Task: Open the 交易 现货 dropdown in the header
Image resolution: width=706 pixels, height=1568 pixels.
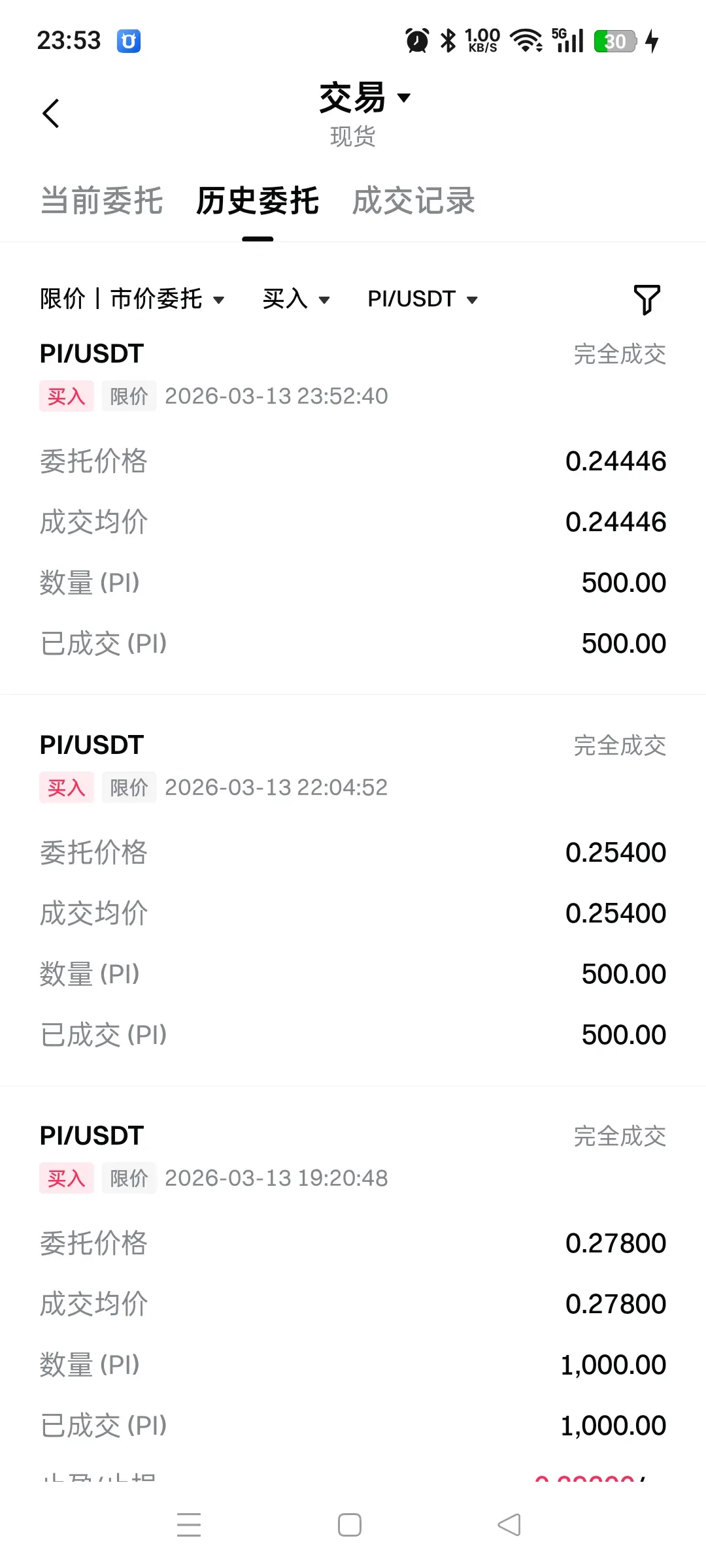Action: [364, 114]
